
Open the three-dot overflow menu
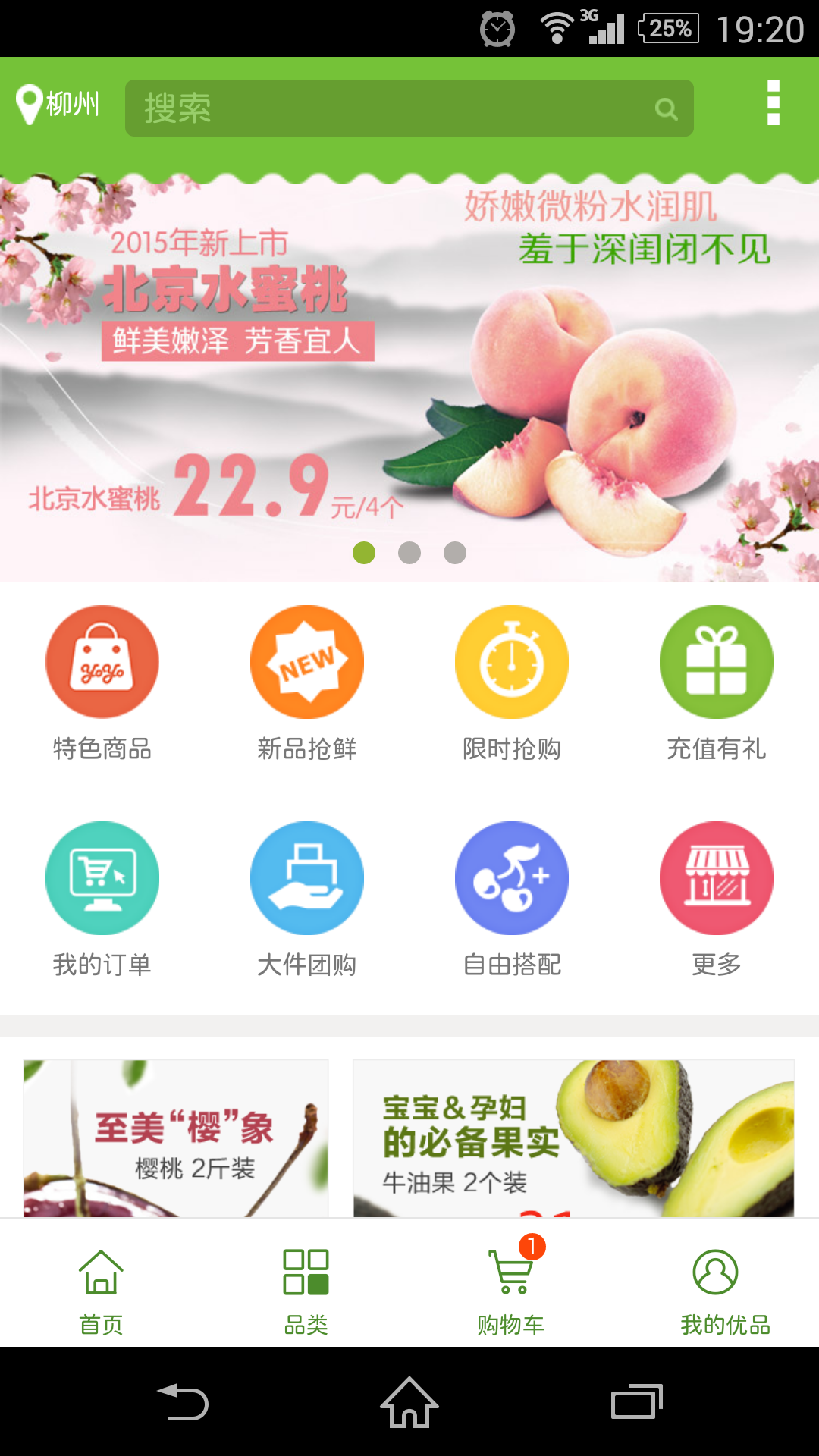point(773,103)
